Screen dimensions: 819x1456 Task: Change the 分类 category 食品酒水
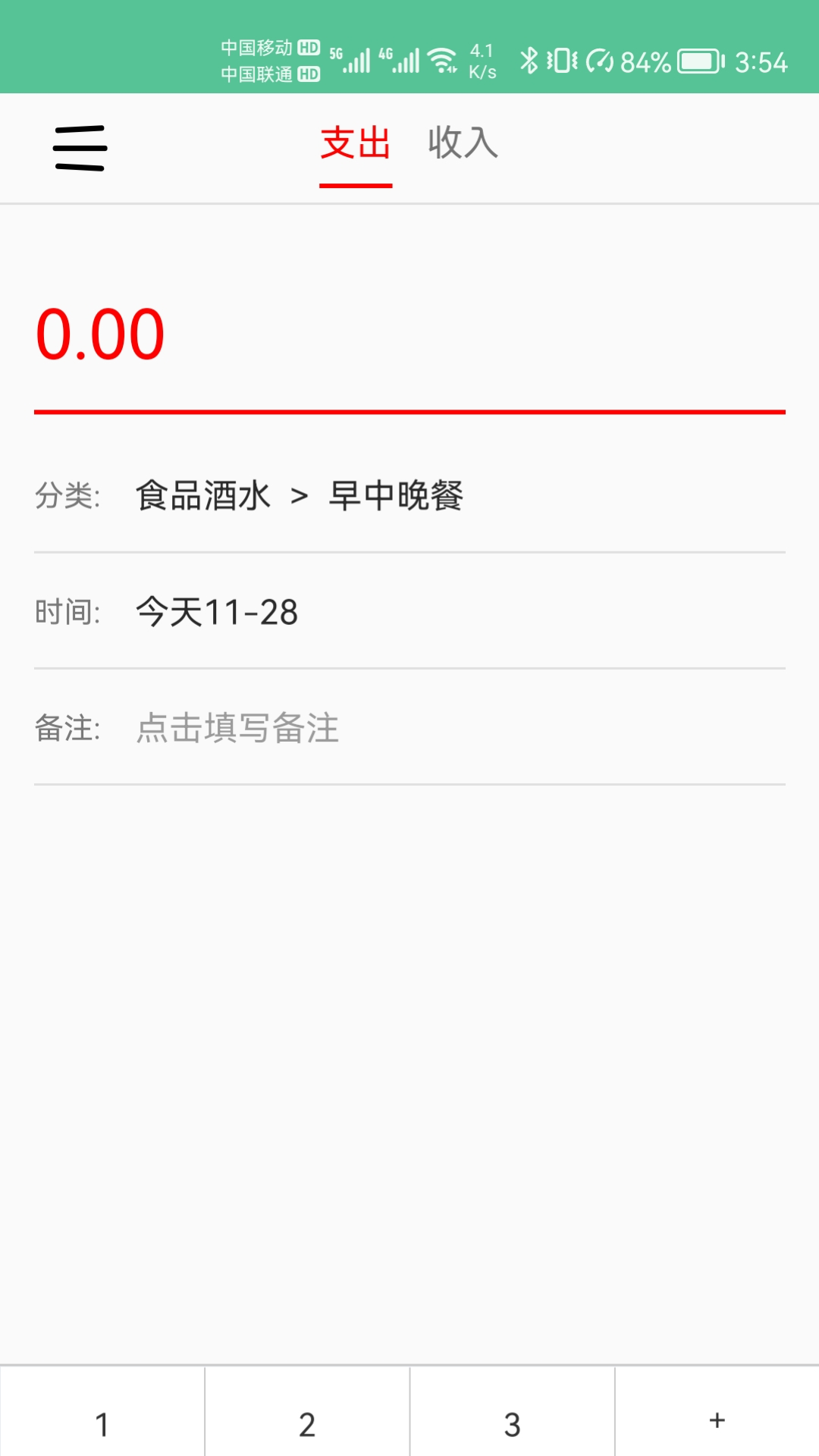pos(203,496)
